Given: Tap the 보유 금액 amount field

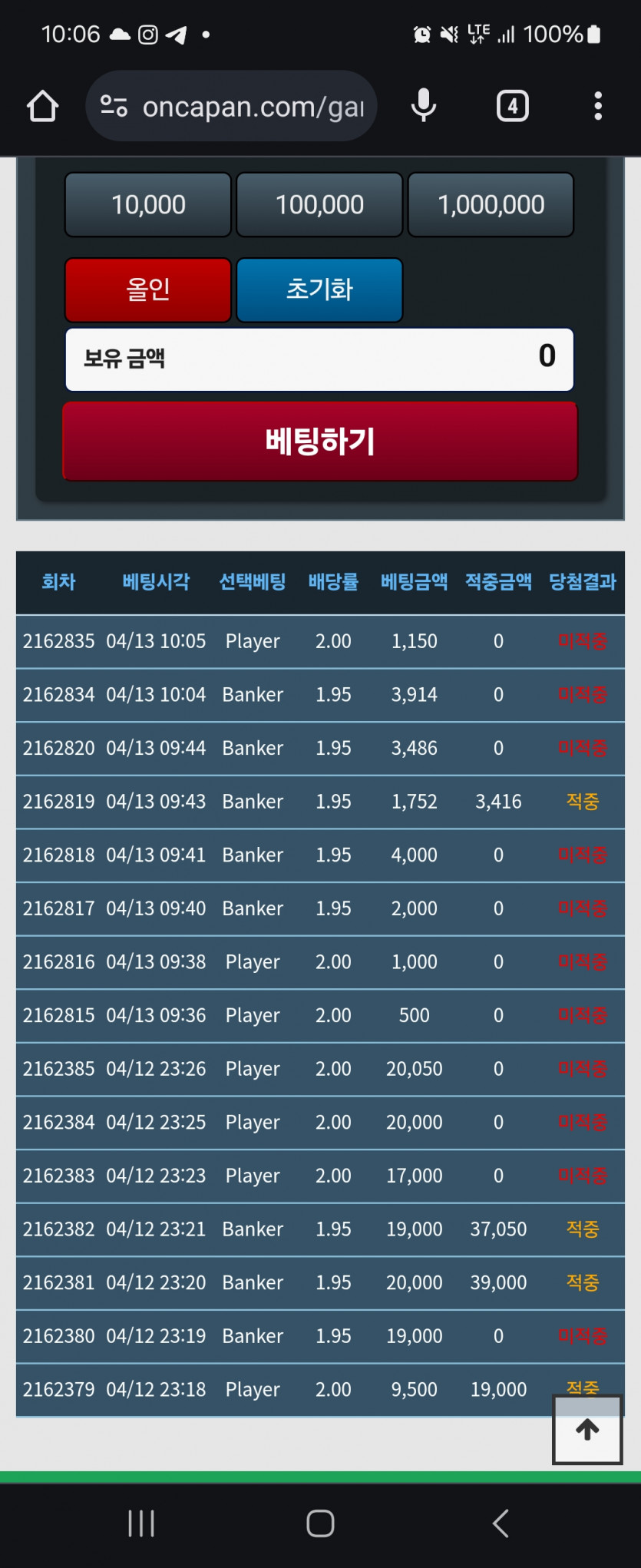Looking at the screenshot, I should click(319, 359).
